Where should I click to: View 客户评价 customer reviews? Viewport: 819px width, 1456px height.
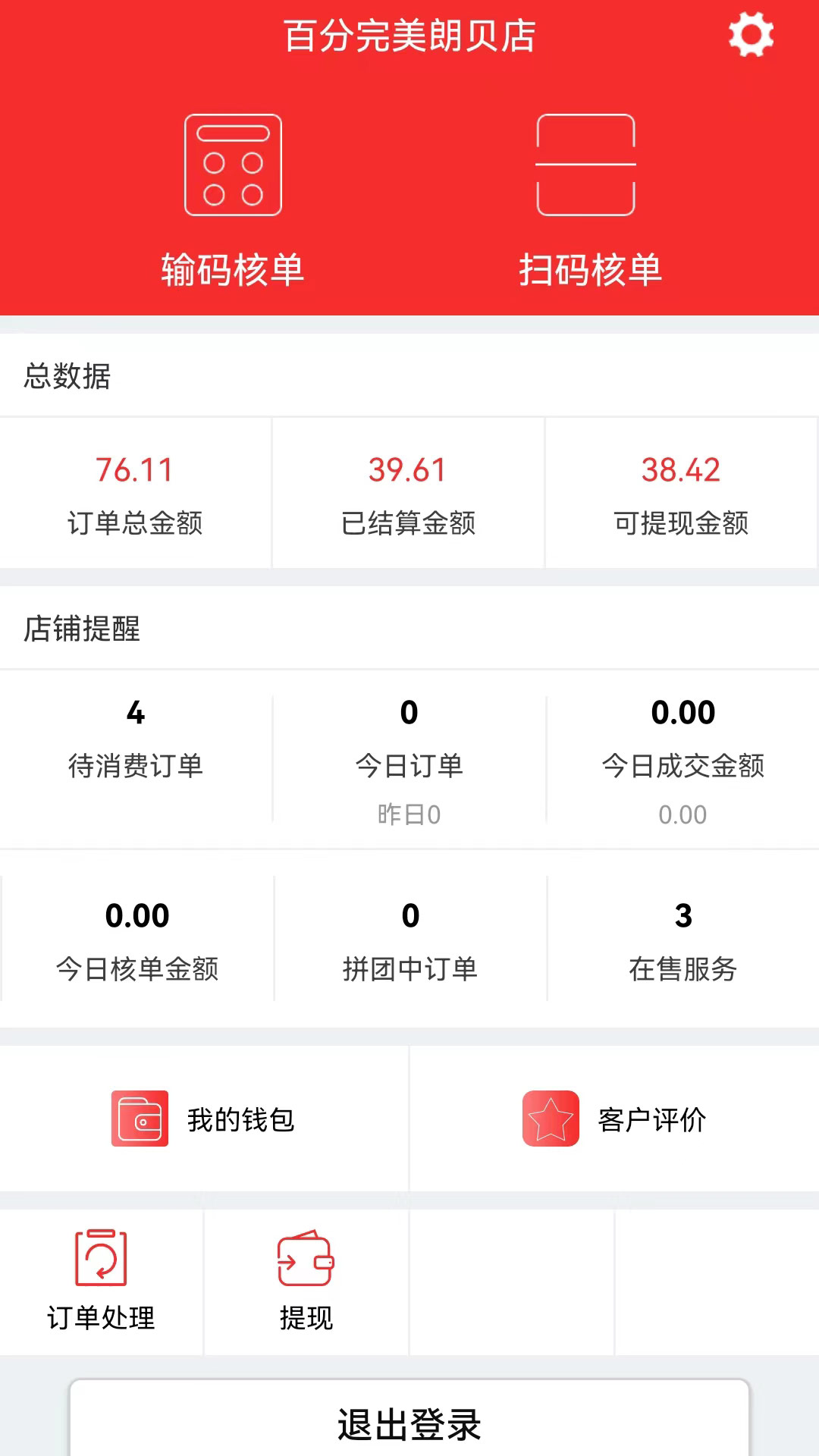click(615, 1119)
